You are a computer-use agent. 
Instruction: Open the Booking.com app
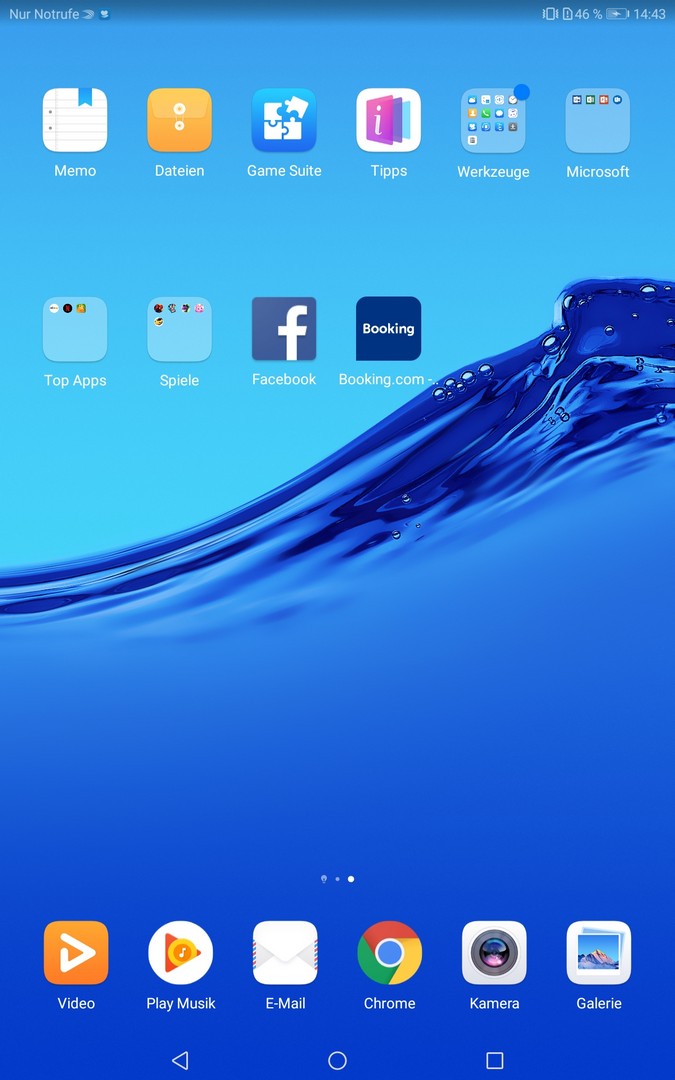pos(388,329)
